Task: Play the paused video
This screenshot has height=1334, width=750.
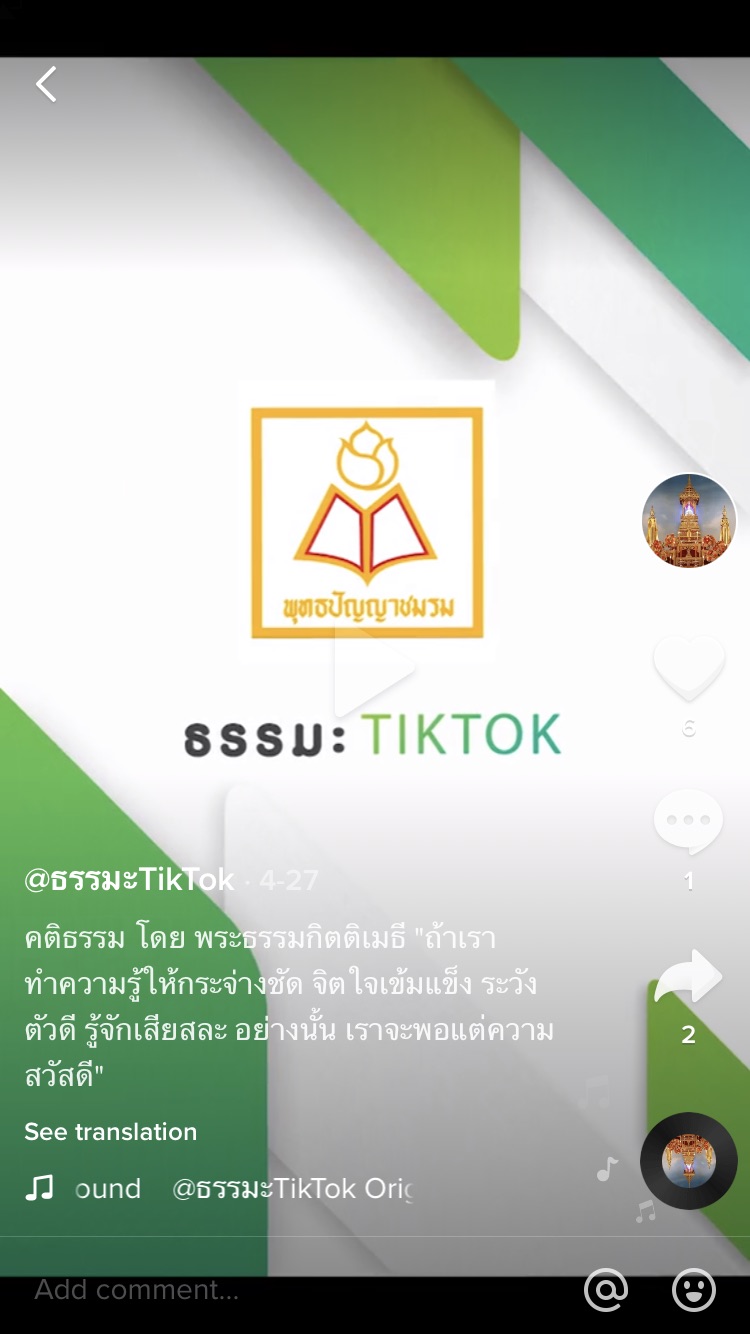Action: coord(373,668)
